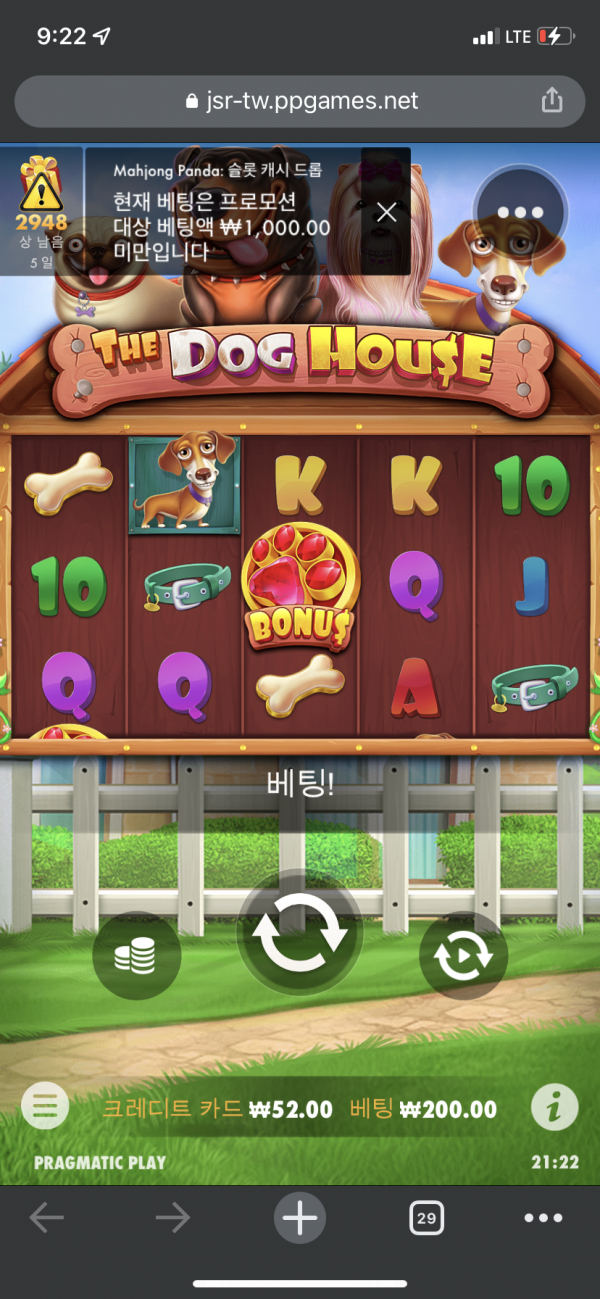Open the three-dot game options bubble
The height and width of the screenshot is (1299, 600).
(519, 213)
